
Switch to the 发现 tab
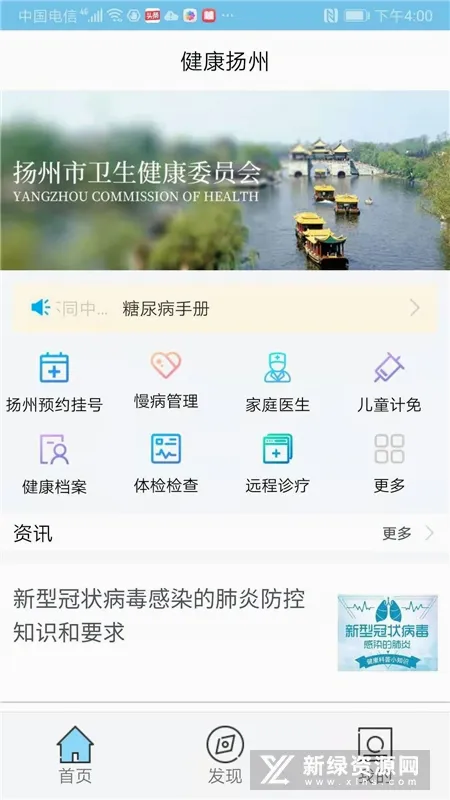point(224,755)
